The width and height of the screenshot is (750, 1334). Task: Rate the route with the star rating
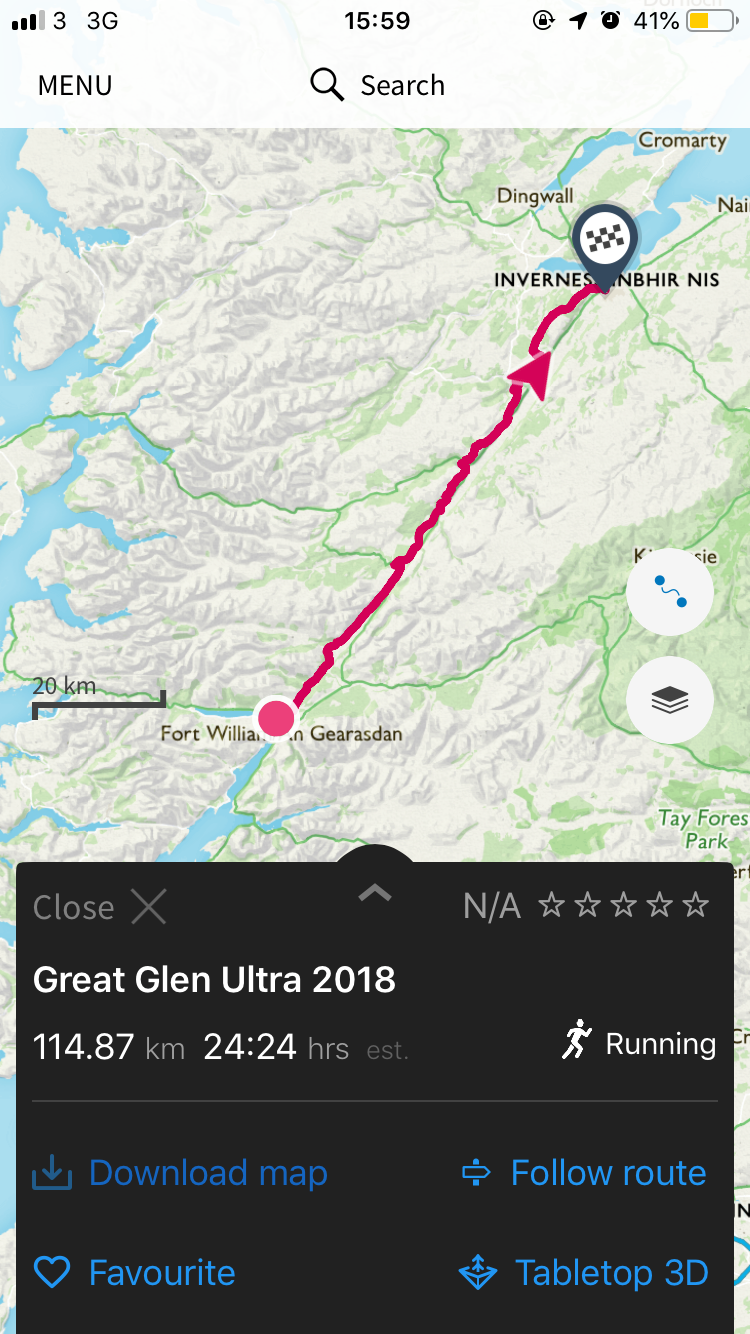pyautogui.click(x=624, y=906)
